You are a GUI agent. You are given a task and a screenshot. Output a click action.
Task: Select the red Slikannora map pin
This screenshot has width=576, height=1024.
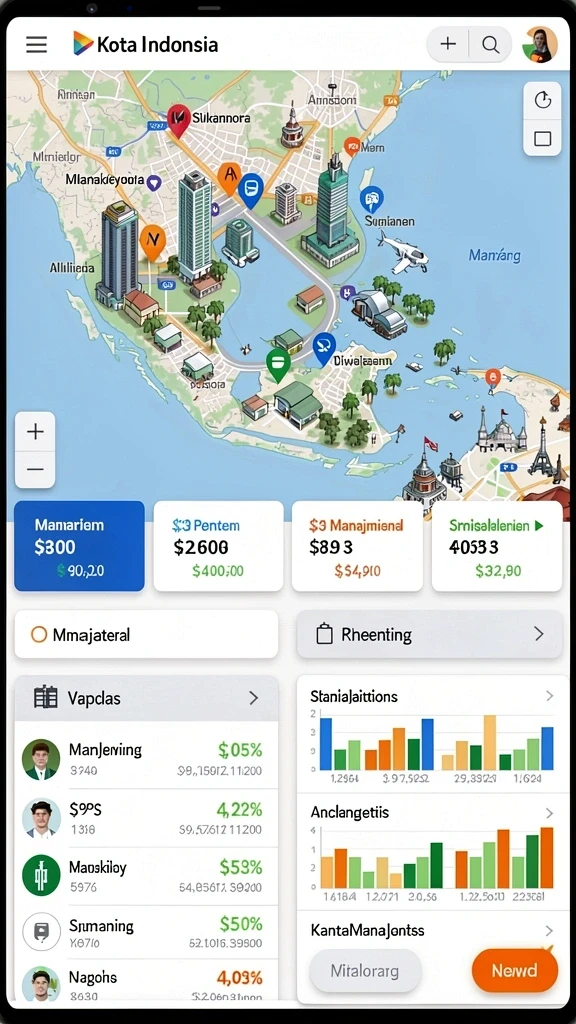pos(178,120)
